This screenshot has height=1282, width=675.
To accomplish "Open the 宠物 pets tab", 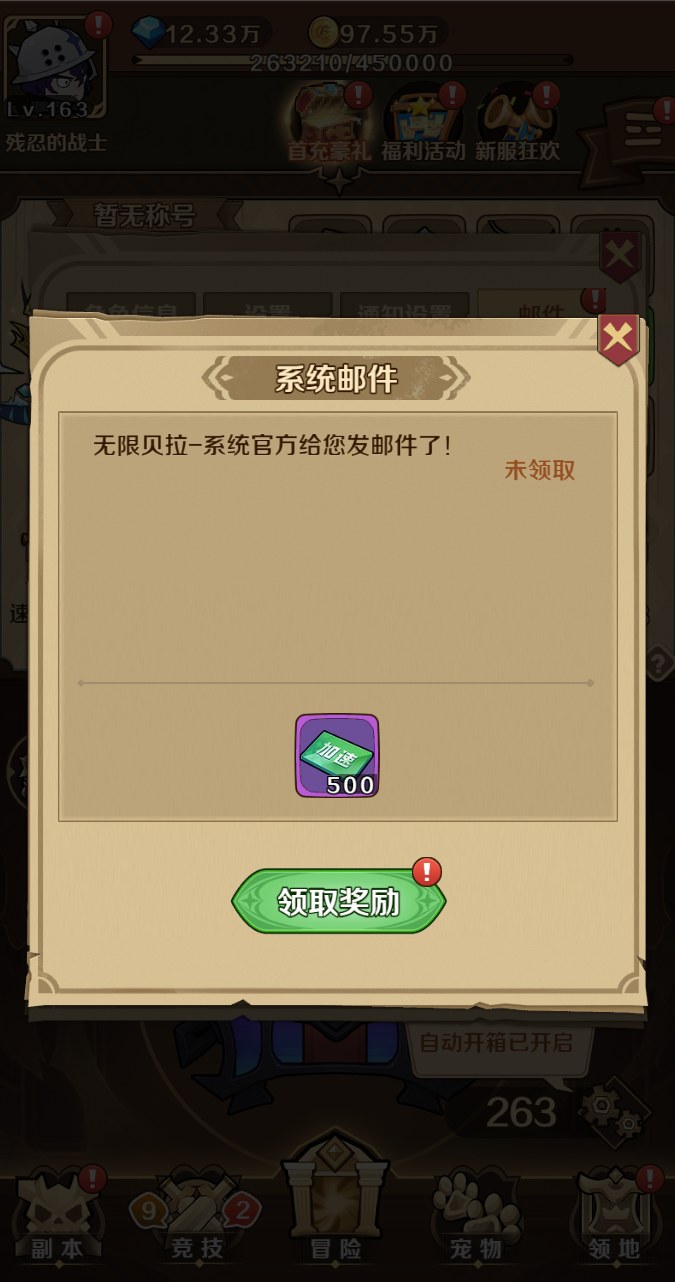I will 477,1215.
